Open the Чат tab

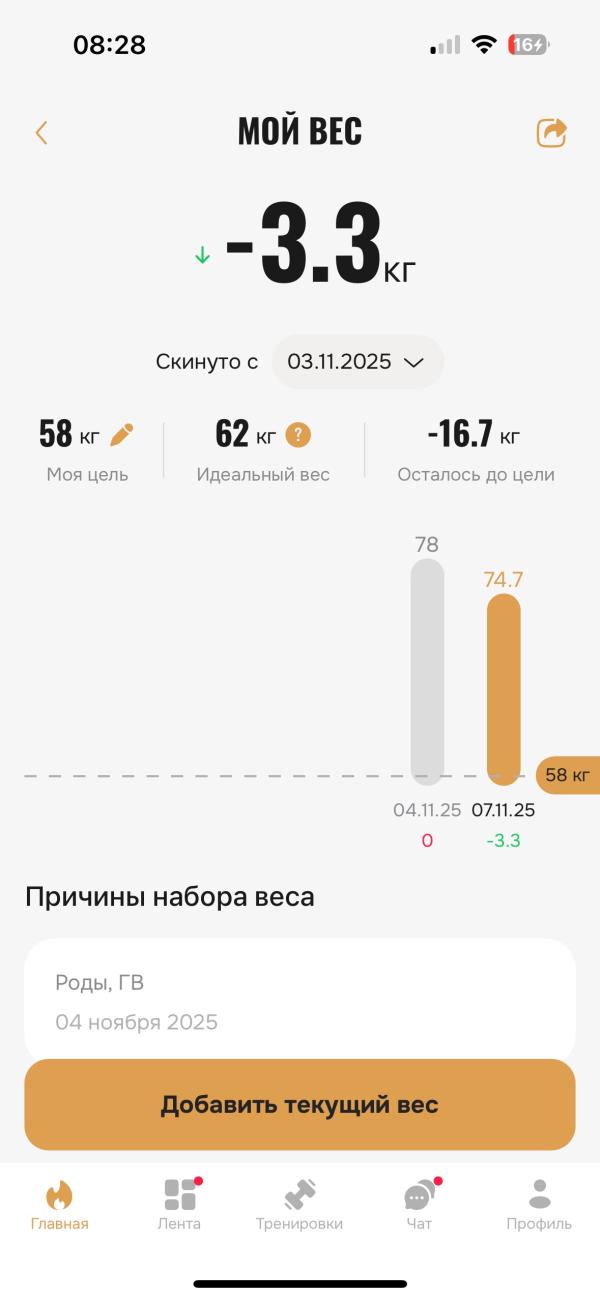(419, 1205)
